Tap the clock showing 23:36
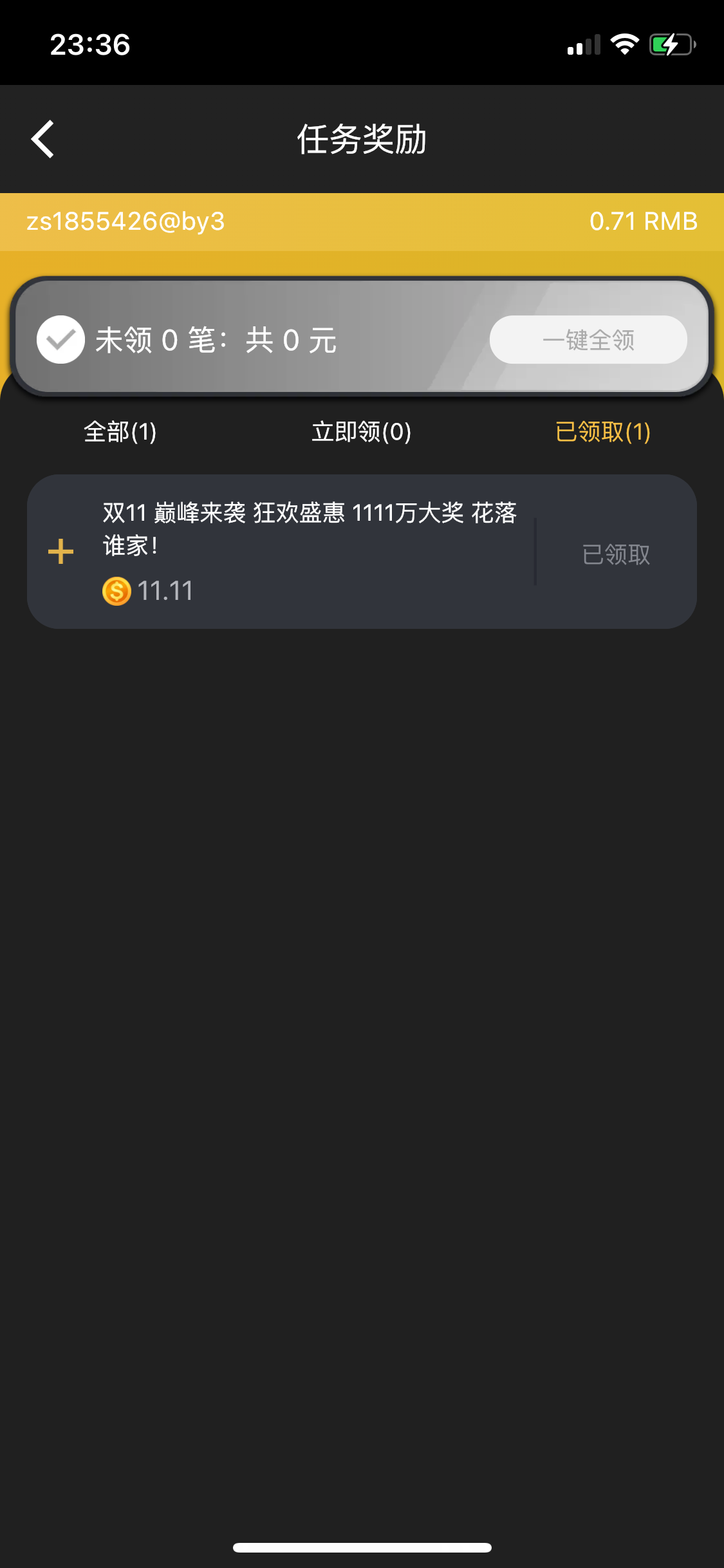This screenshot has width=724, height=1568. pyautogui.click(x=90, y=44)
